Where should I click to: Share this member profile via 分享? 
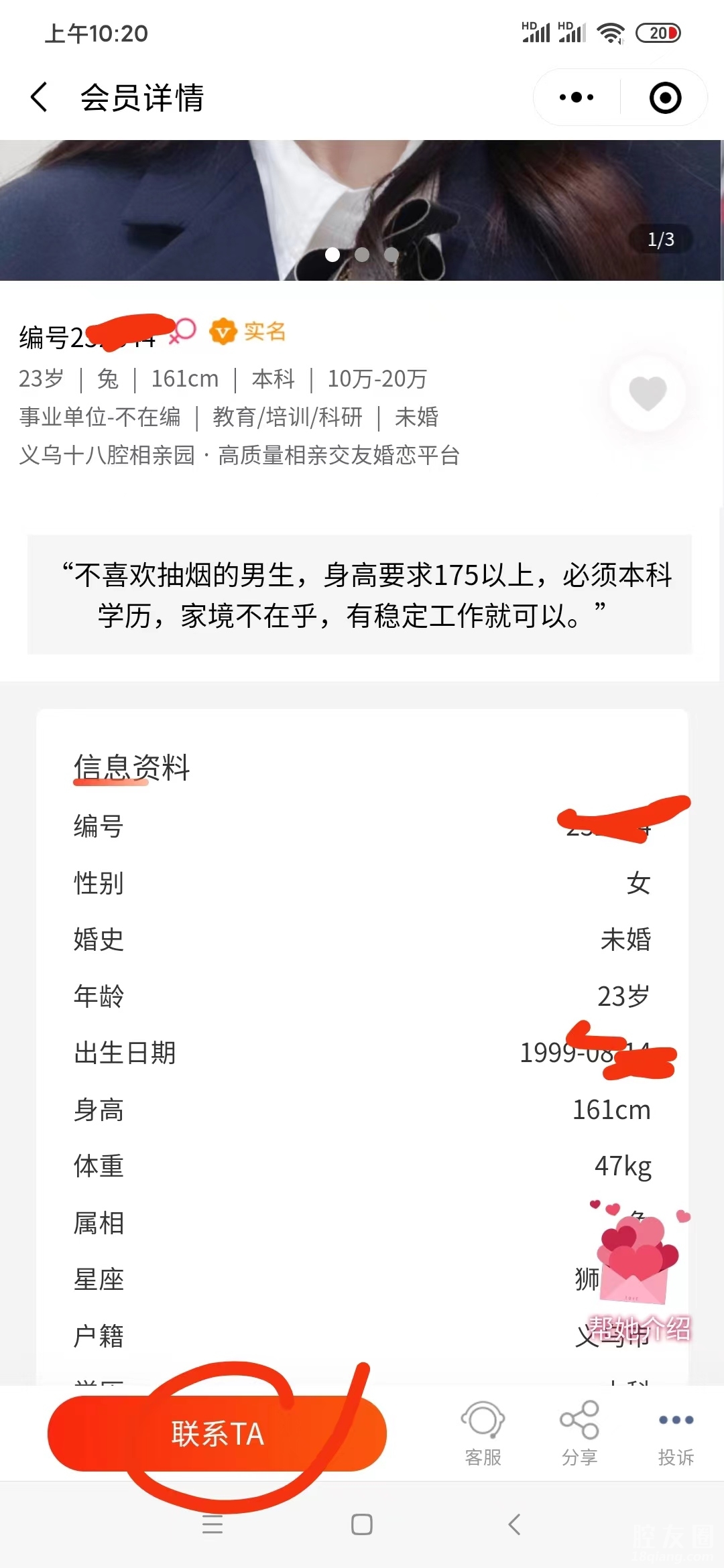tap(579, 1433)
